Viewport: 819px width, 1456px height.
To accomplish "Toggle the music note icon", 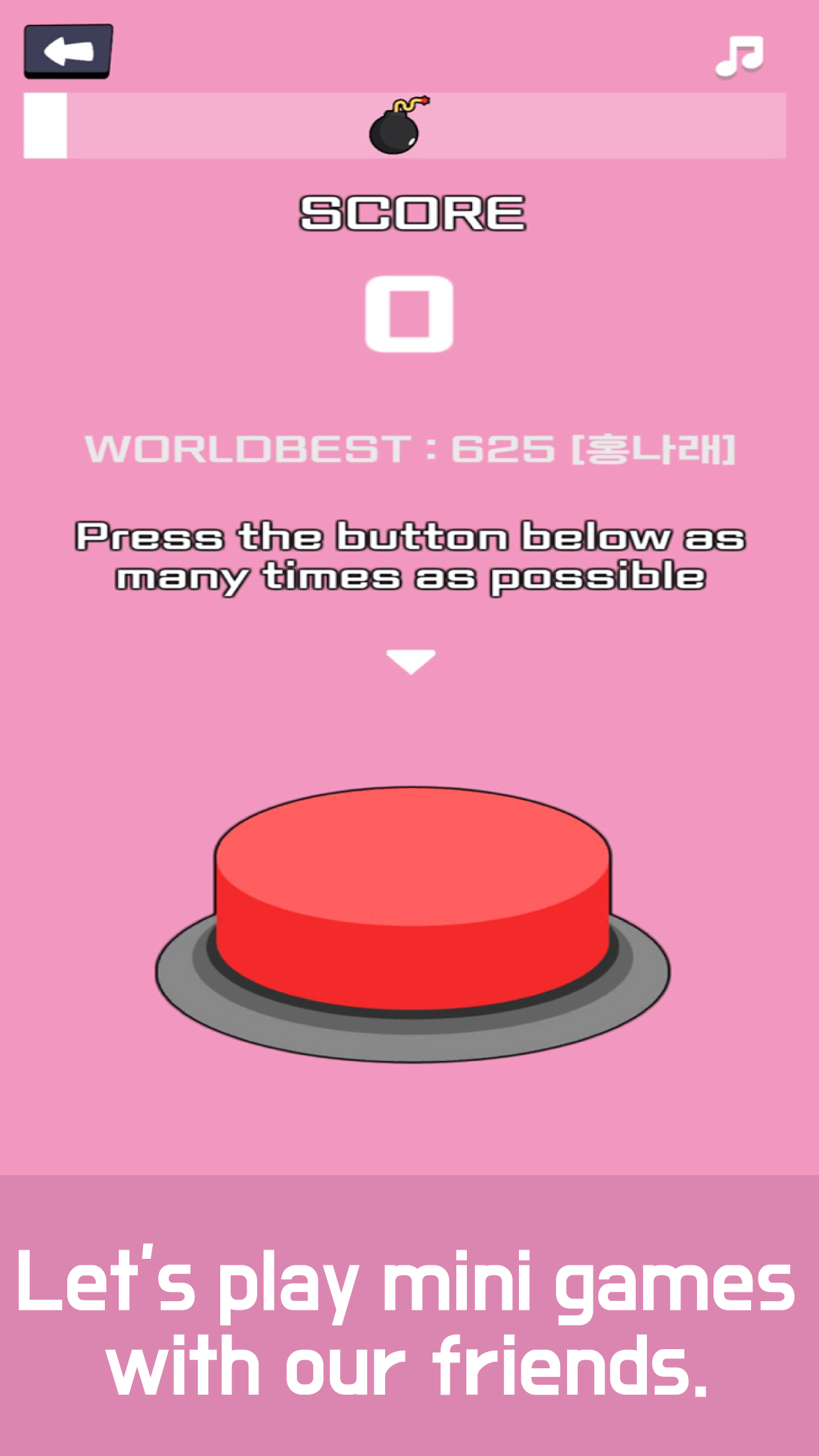I will click(739, 57).
